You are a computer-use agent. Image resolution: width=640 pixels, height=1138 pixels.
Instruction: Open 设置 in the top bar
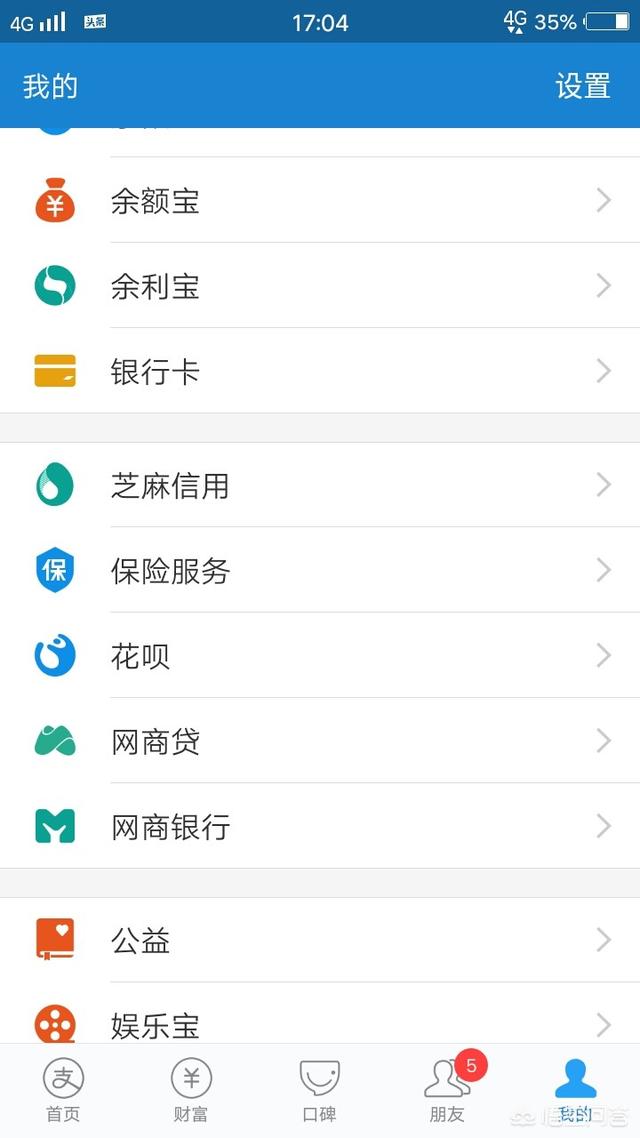583,86
